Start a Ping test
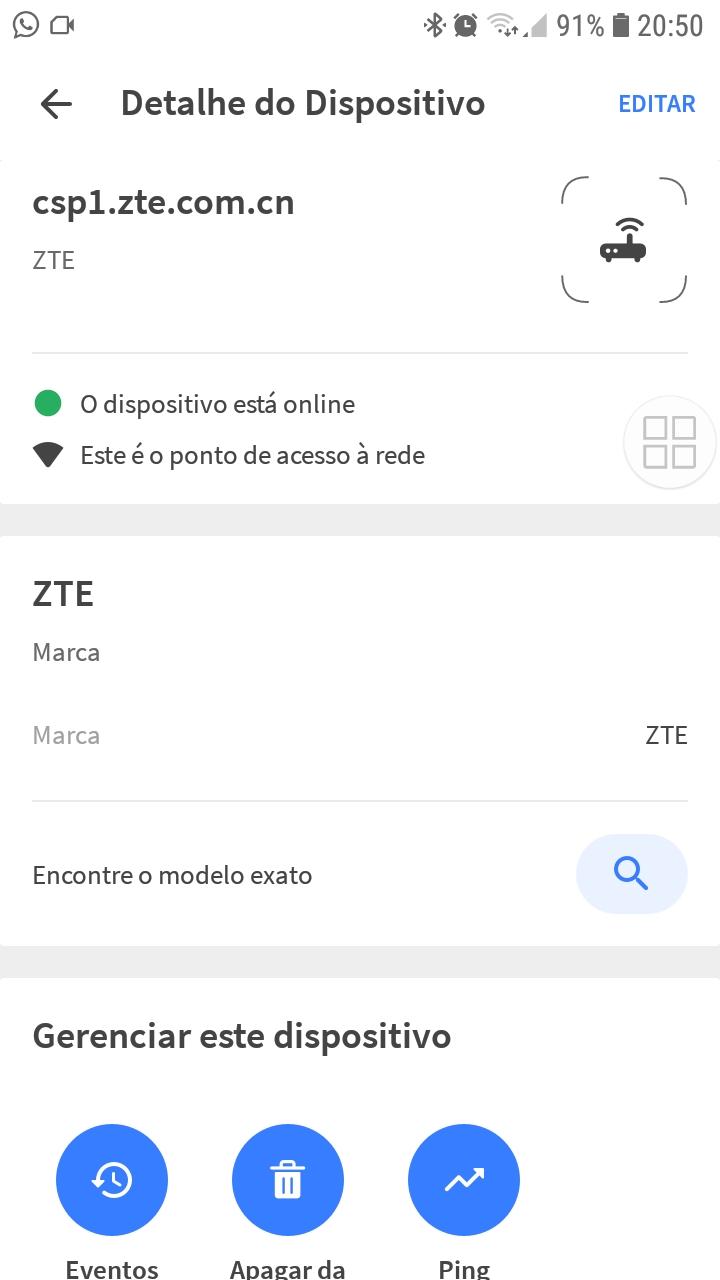The image size is (720, 1280). [464, 1180]
